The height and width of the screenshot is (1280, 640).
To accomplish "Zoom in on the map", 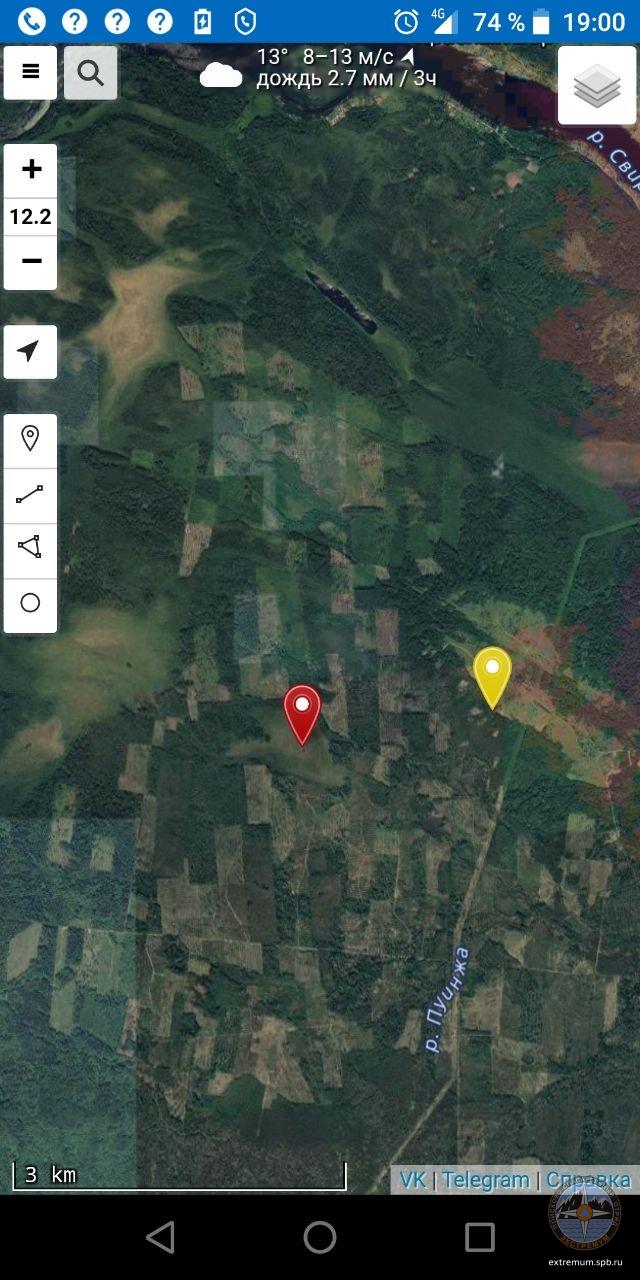I will point(31,169).
